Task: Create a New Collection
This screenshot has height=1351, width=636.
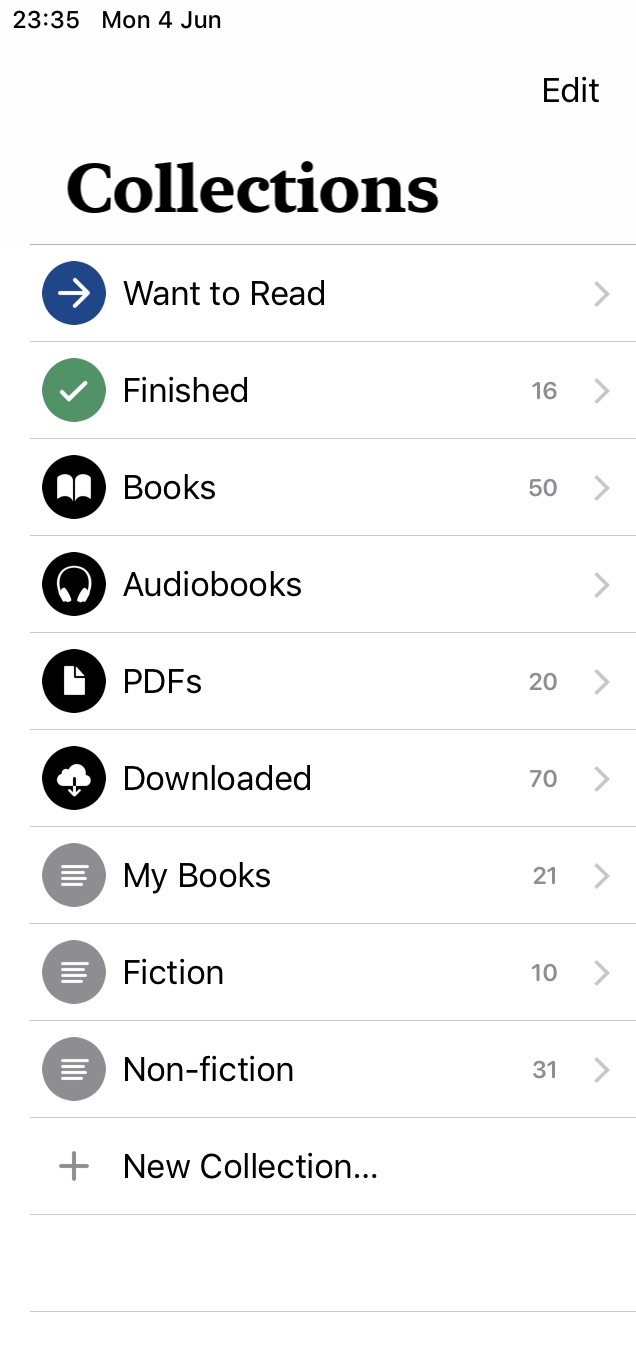Action: 250,1167
